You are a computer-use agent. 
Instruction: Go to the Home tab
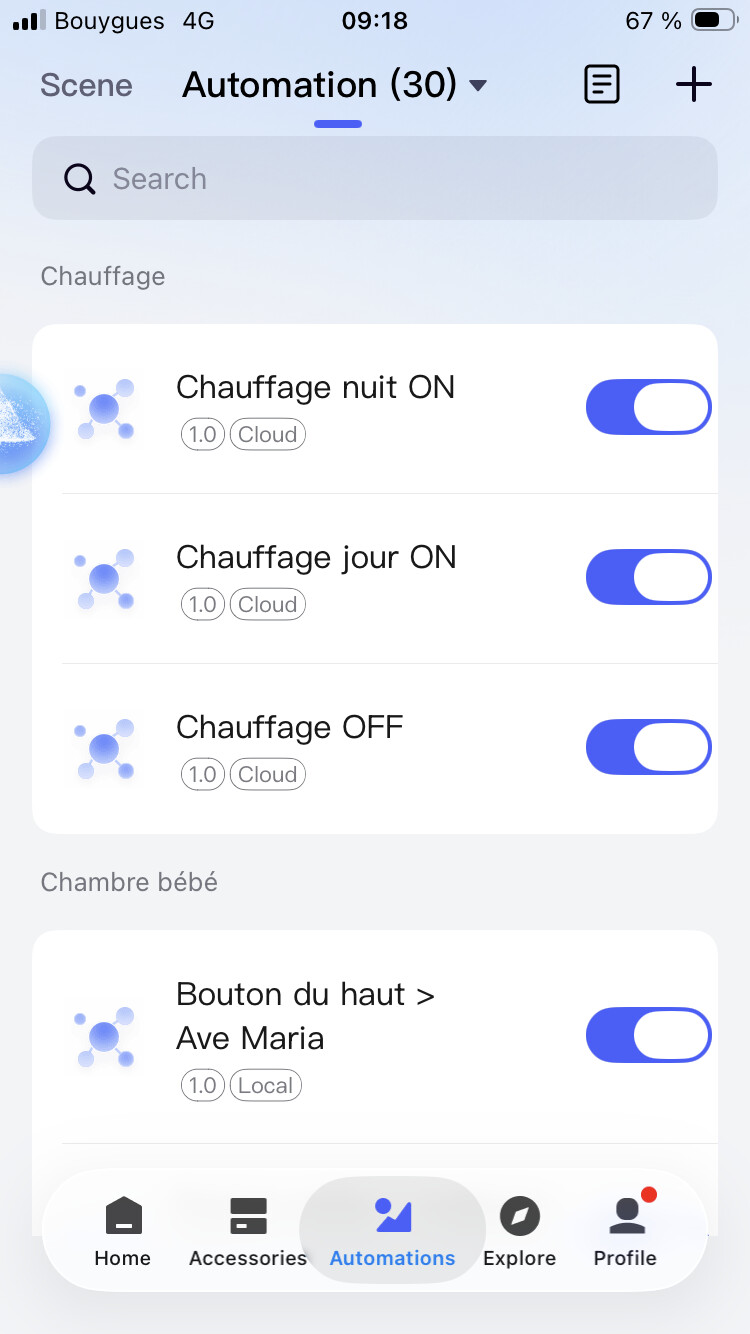pyautogui.click(x=123, y=1232)
